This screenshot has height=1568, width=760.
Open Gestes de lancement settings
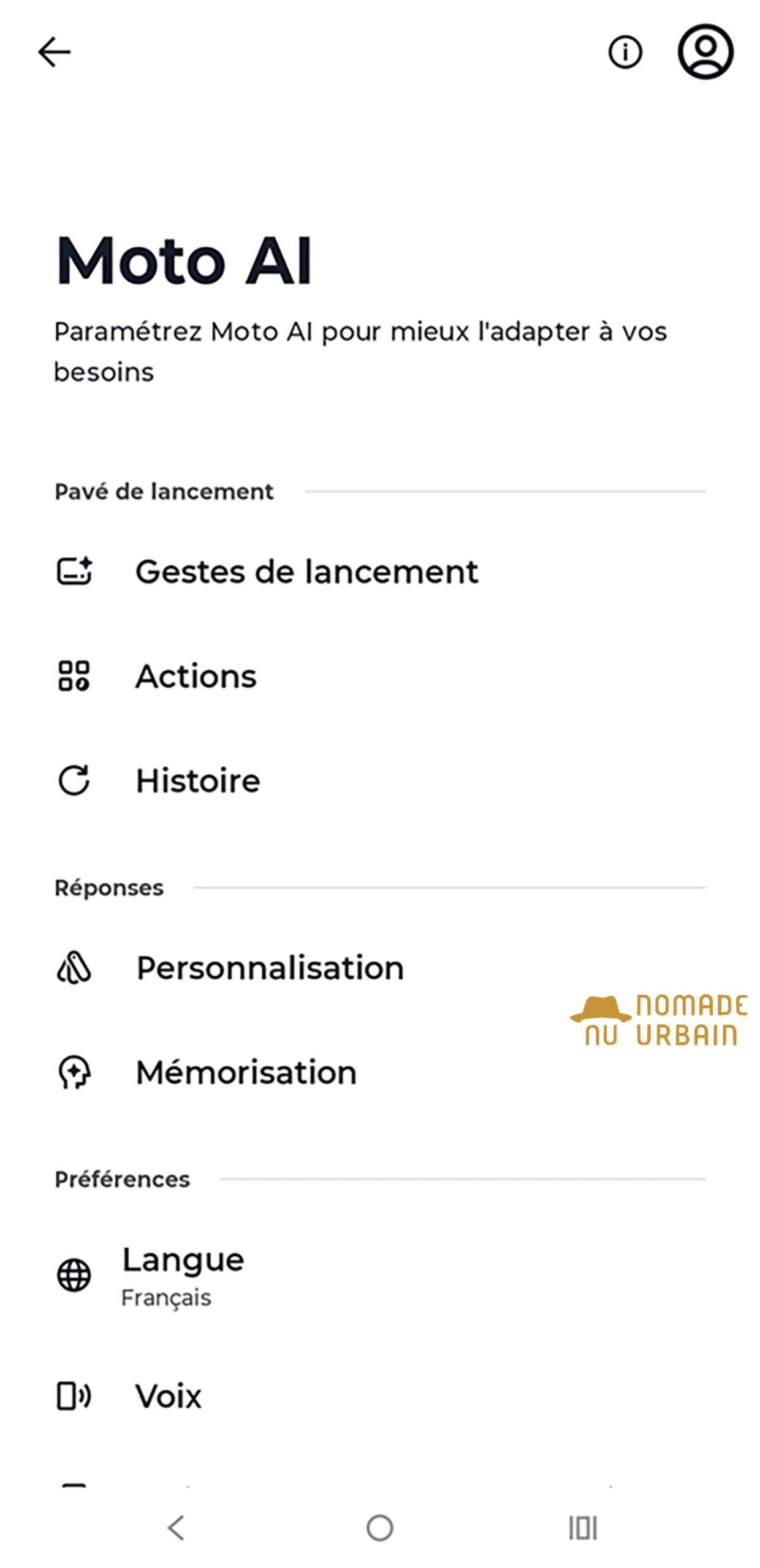tap(380, 571)
